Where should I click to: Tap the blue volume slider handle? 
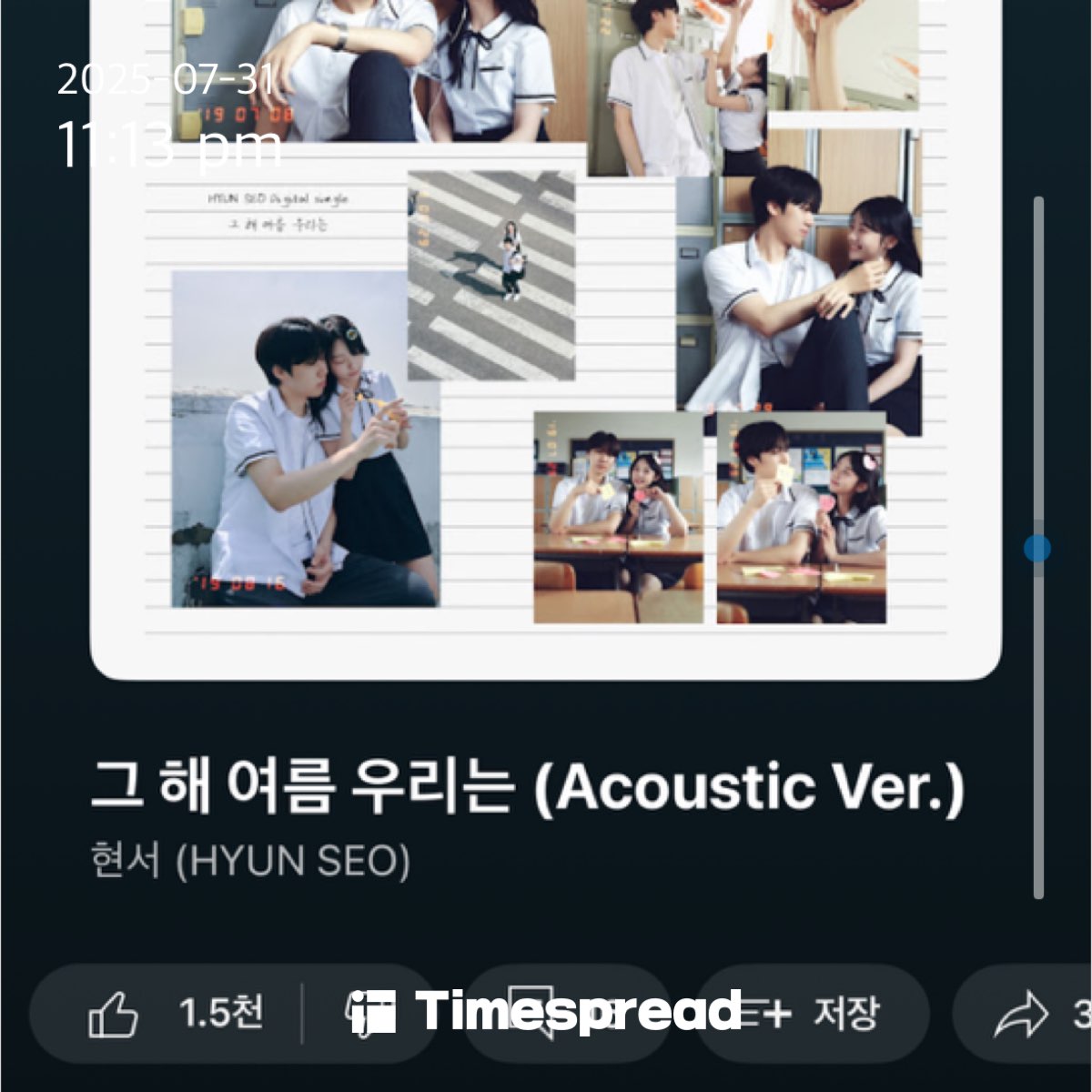(1037, 549)
